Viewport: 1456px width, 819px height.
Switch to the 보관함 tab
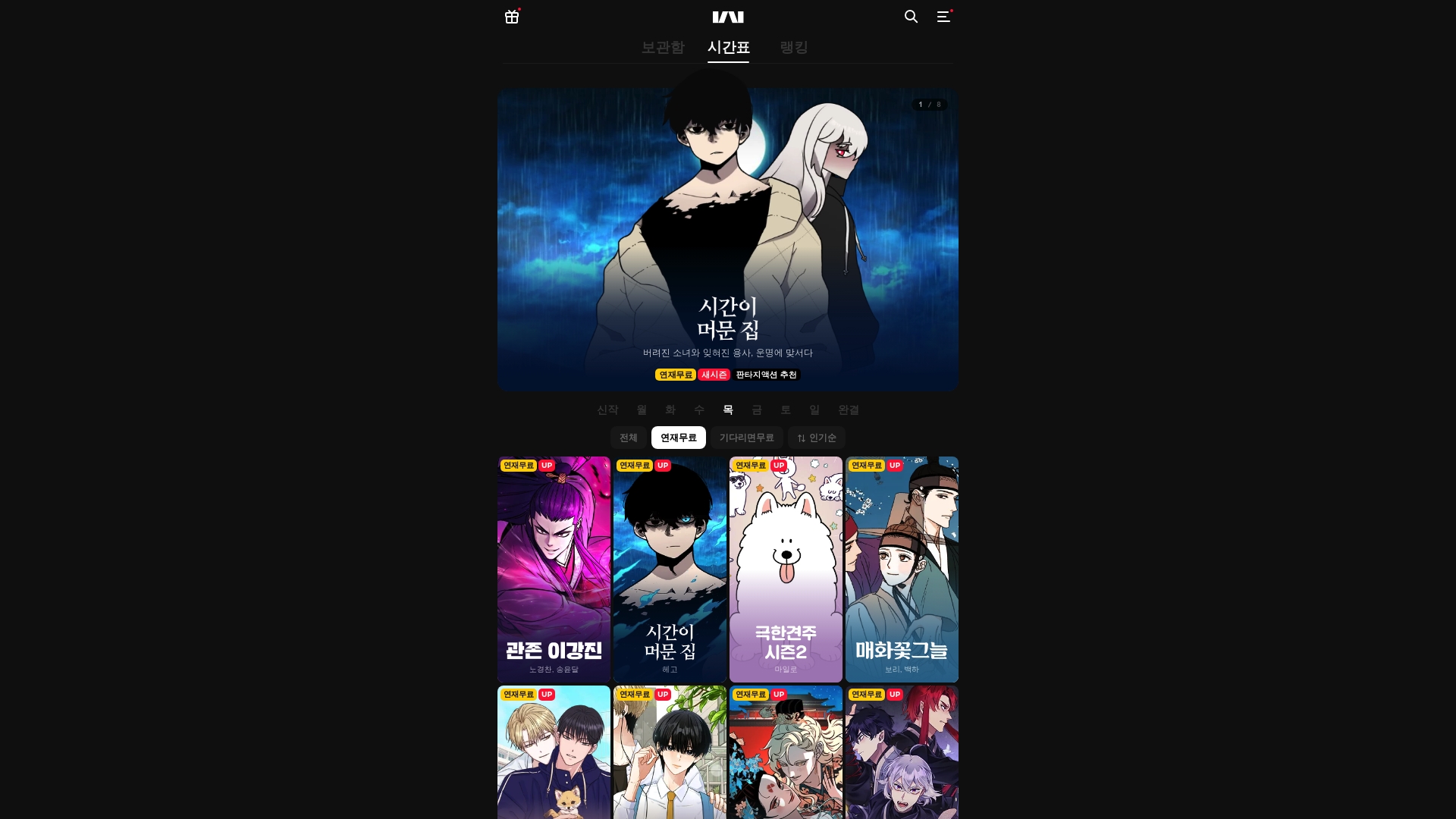663,47
